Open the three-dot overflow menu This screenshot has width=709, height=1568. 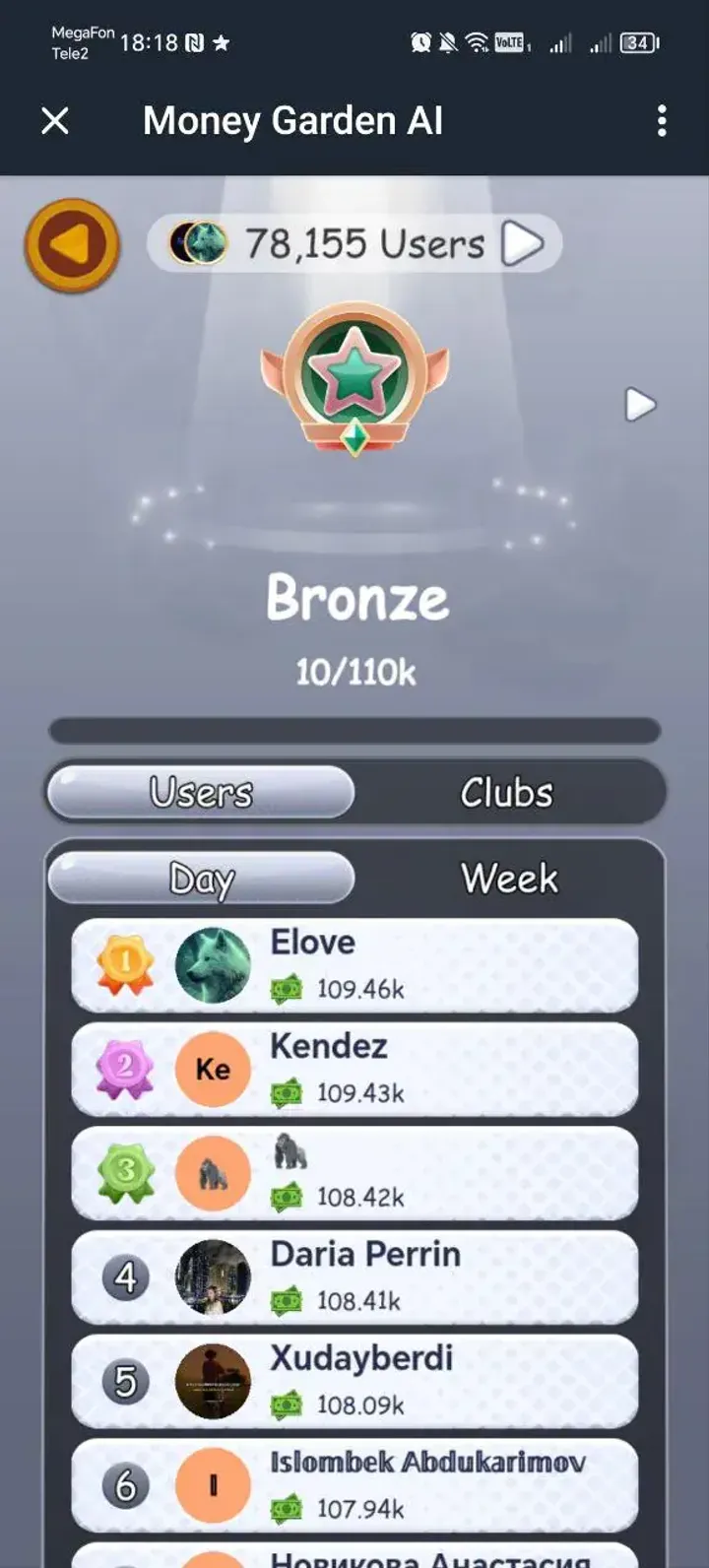click(x=662, y=121)
